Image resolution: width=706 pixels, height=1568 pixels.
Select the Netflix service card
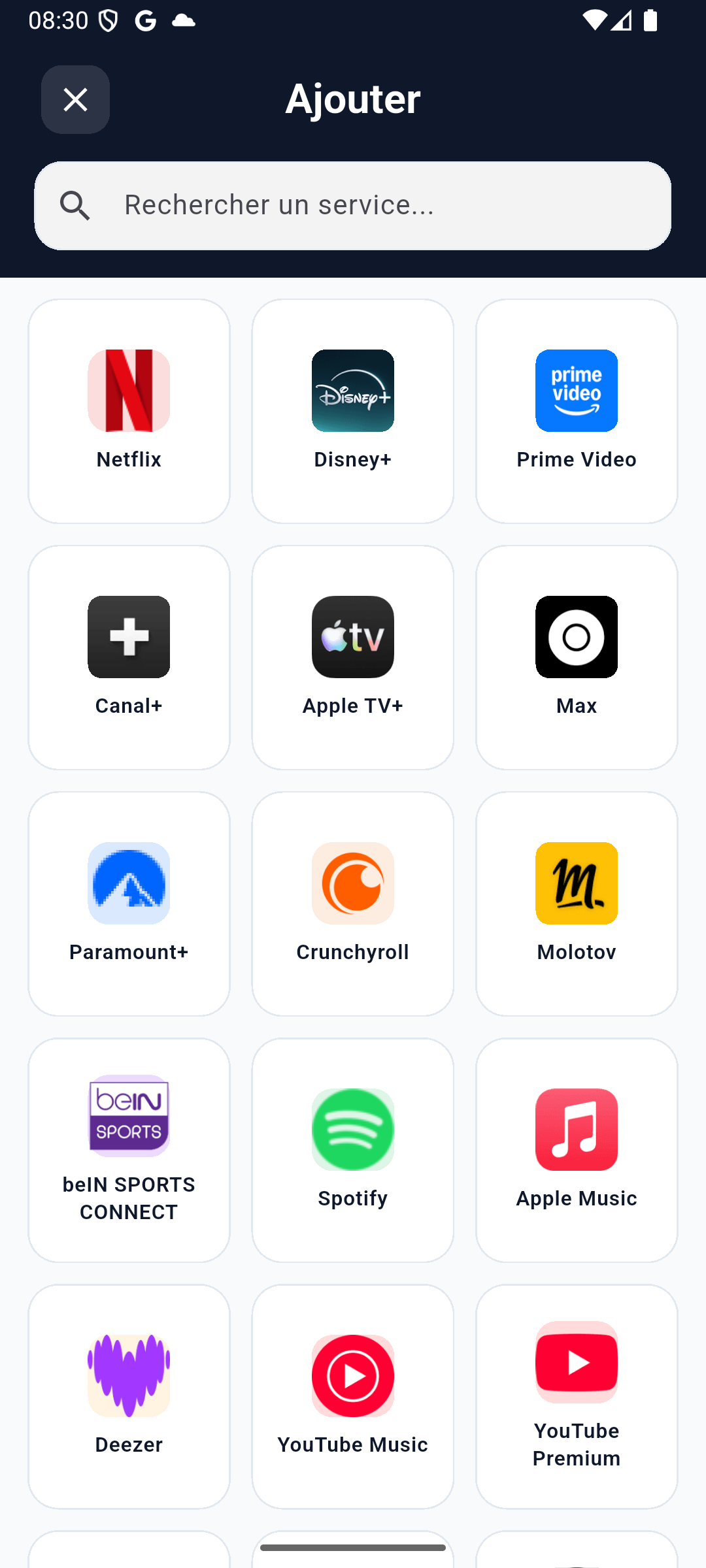click(129, 411)
